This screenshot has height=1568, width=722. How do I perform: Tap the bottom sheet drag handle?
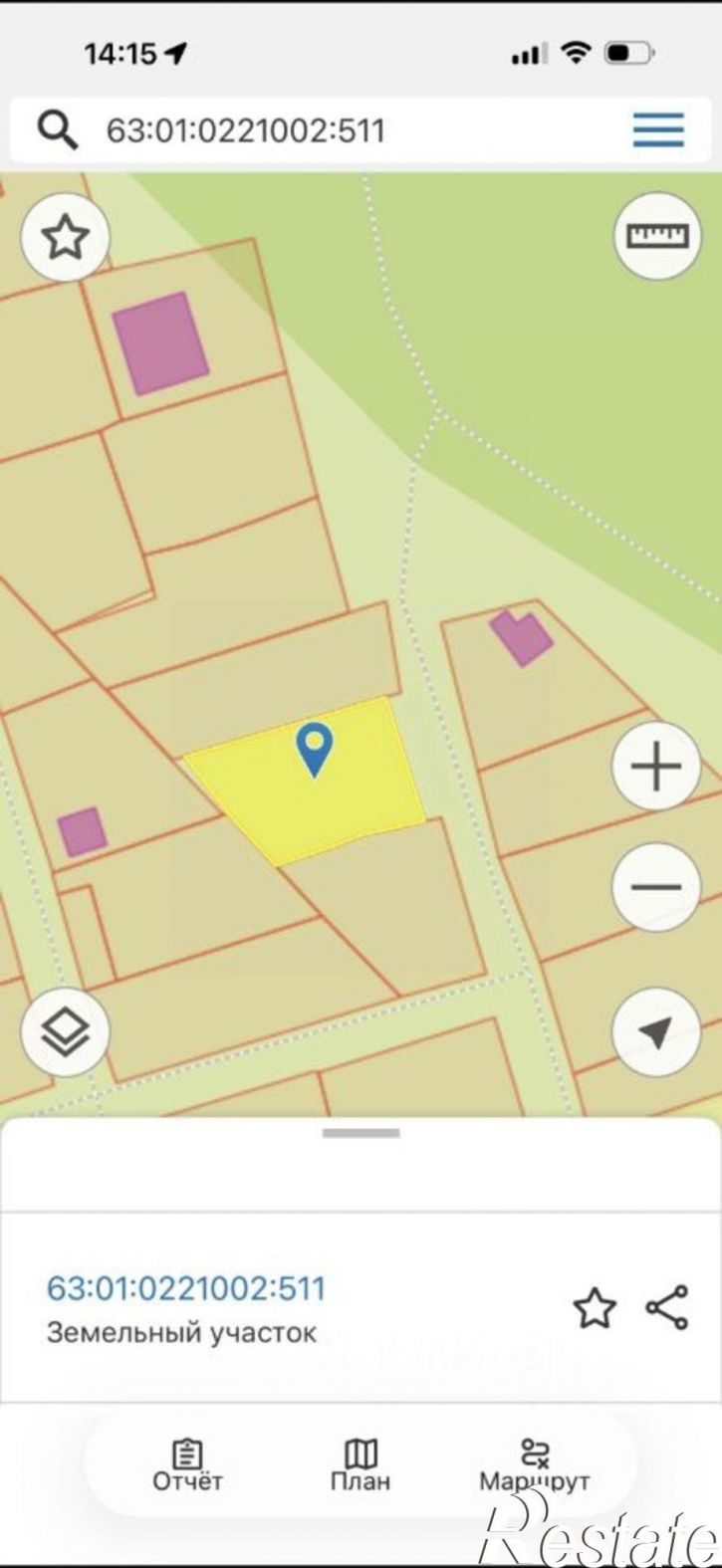[x=361, y=1133]
